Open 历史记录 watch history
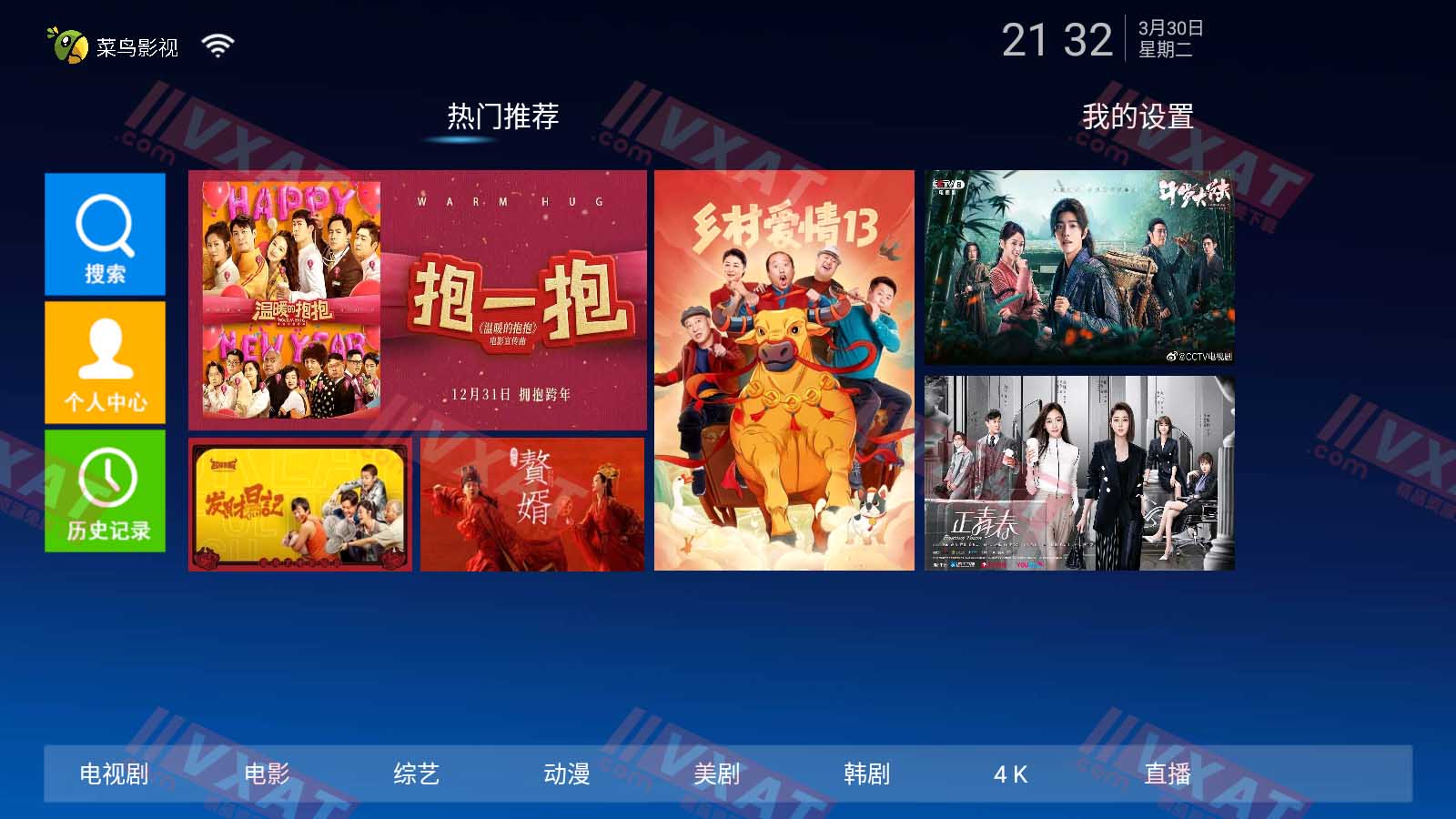The image size is (1456, 819). (x=105, y=490)
